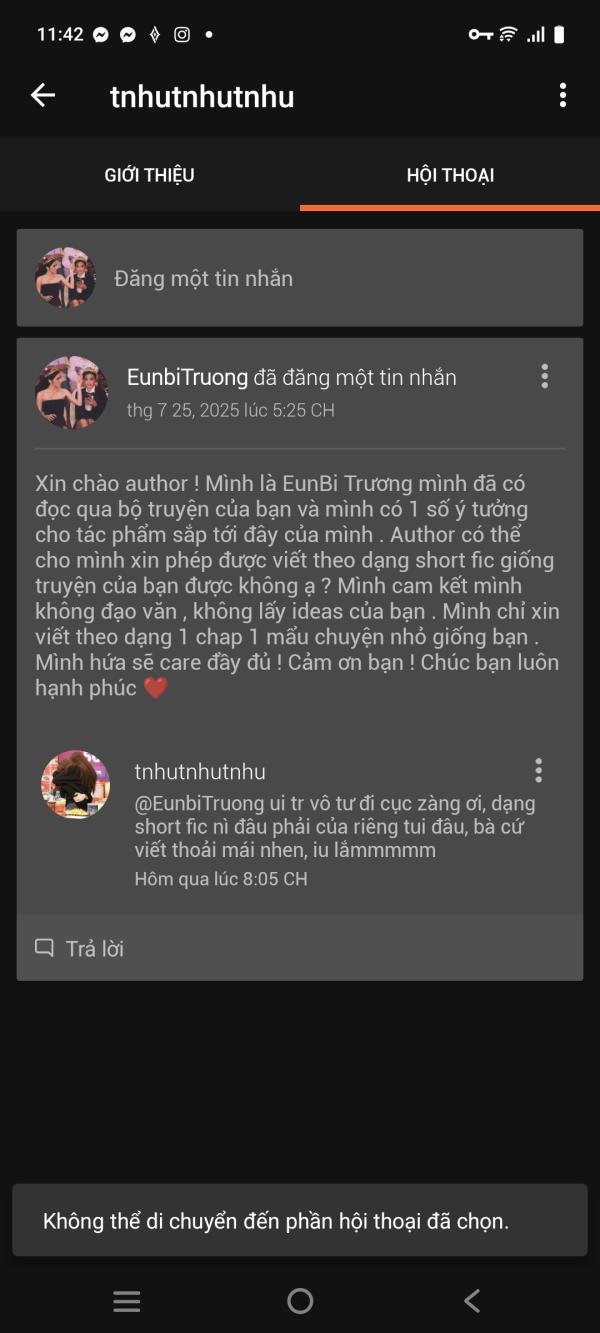Open EunbiTruong's avatar on the message

coord(71,392)
